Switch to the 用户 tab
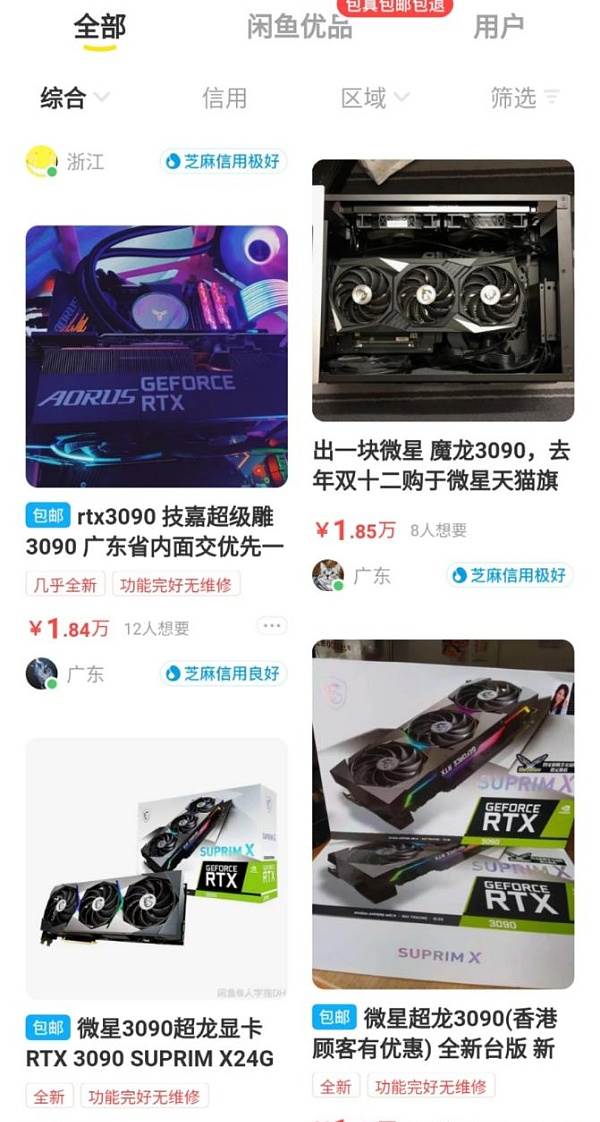This screenshot has width=600, height=1122. [498, 27]
